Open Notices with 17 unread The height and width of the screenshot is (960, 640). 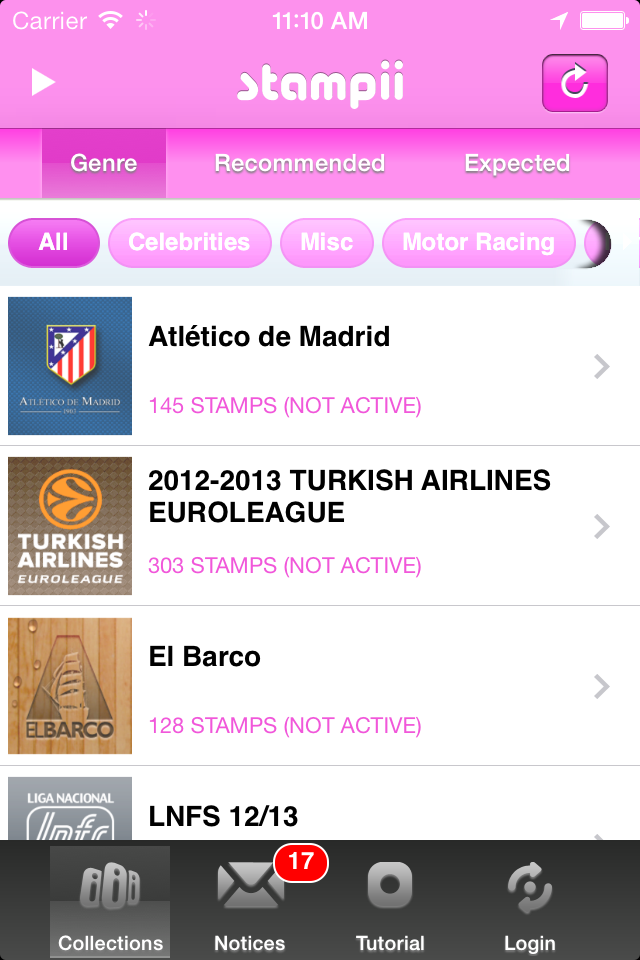coord(250,902)
